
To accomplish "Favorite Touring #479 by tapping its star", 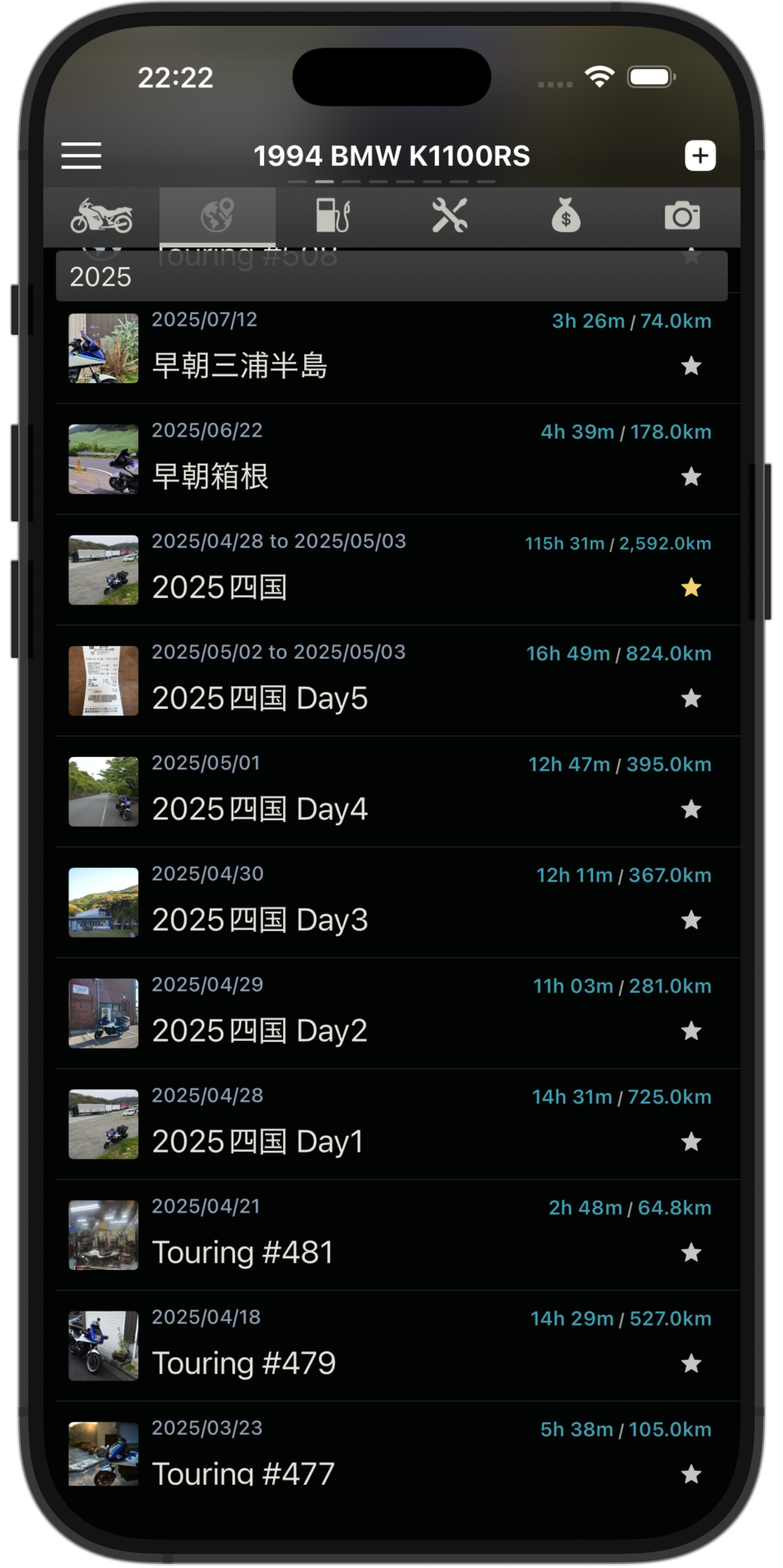I will (x=691, y=1364).
